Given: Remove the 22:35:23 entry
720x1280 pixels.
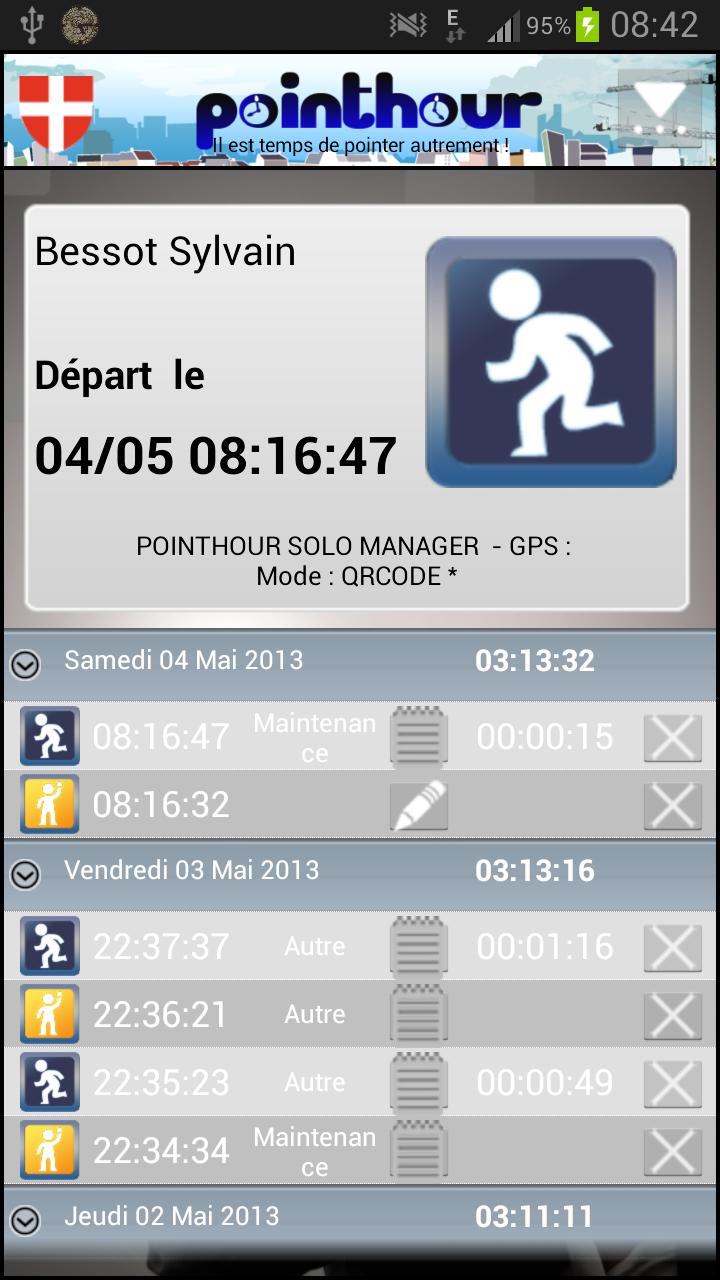Looking at the screenshot, I should (672, 1083).
